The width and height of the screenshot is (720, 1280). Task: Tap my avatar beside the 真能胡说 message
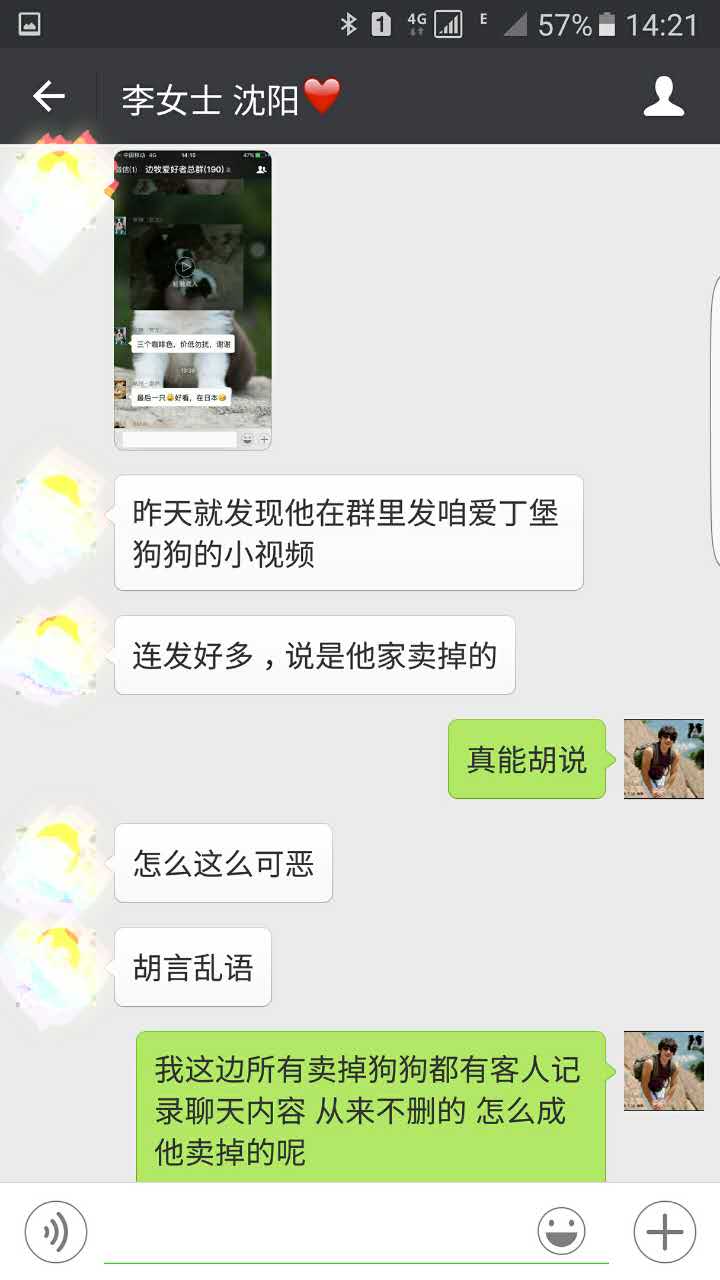click(664, 759)
